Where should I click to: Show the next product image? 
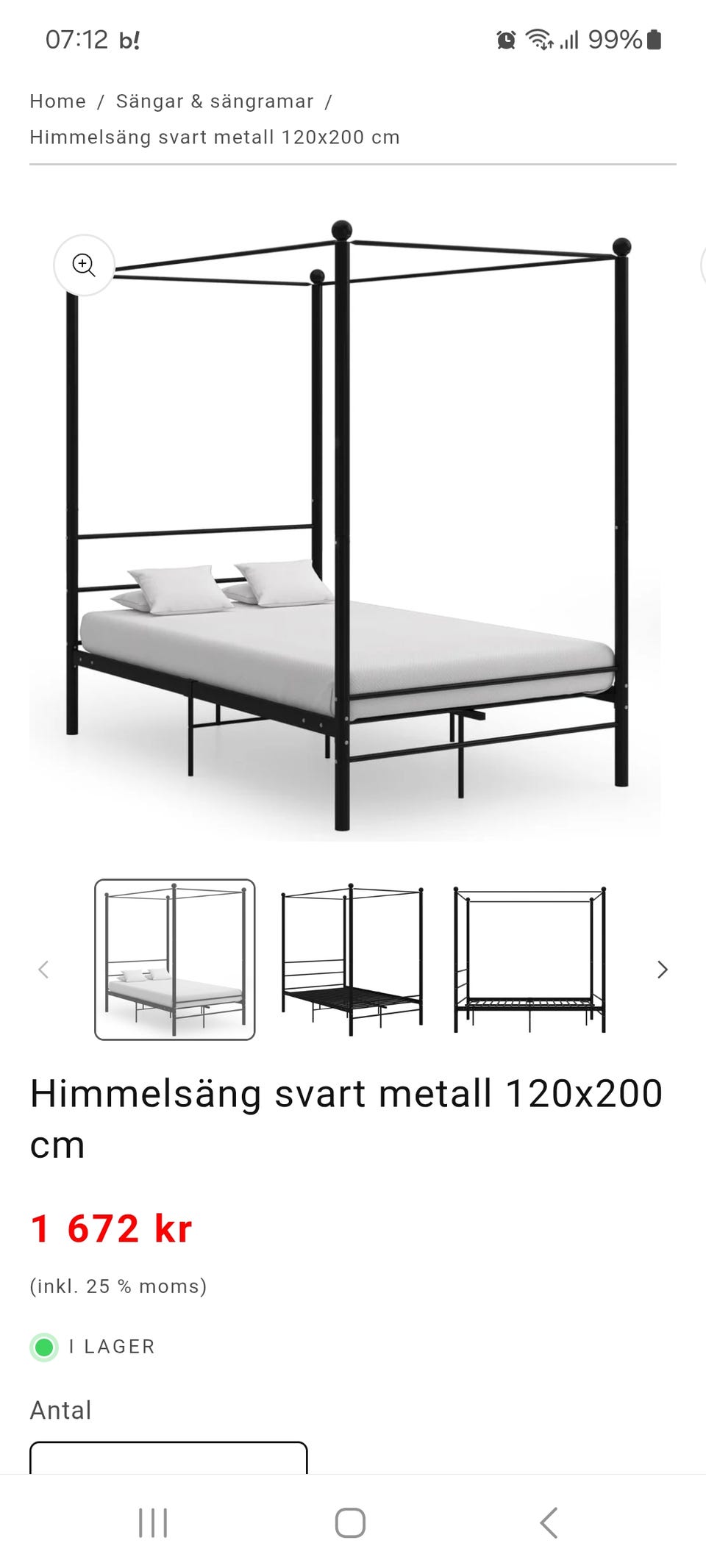coord(661,969)
